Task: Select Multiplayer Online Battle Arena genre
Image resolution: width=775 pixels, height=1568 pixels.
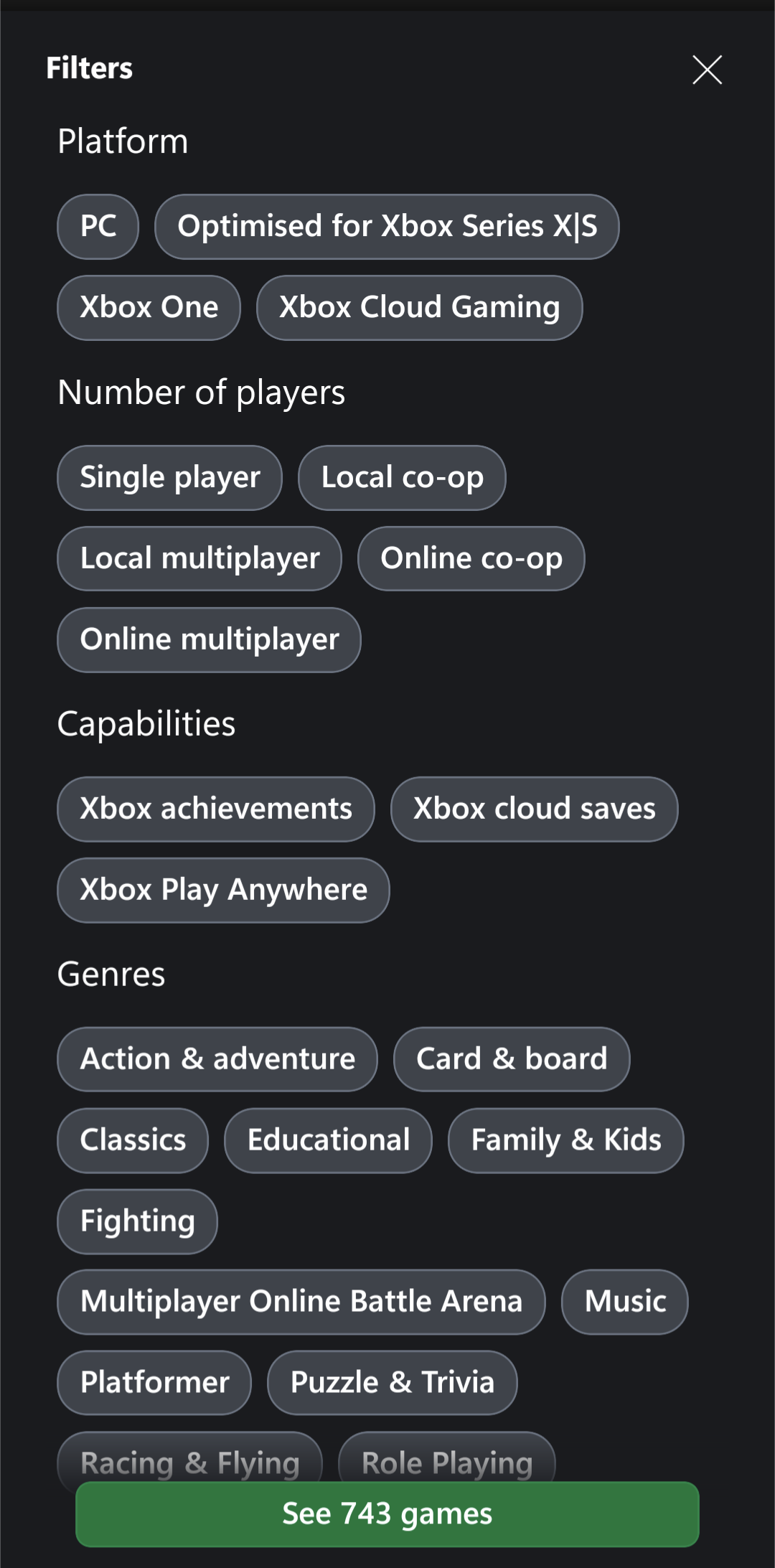Action: (301, 1302)
